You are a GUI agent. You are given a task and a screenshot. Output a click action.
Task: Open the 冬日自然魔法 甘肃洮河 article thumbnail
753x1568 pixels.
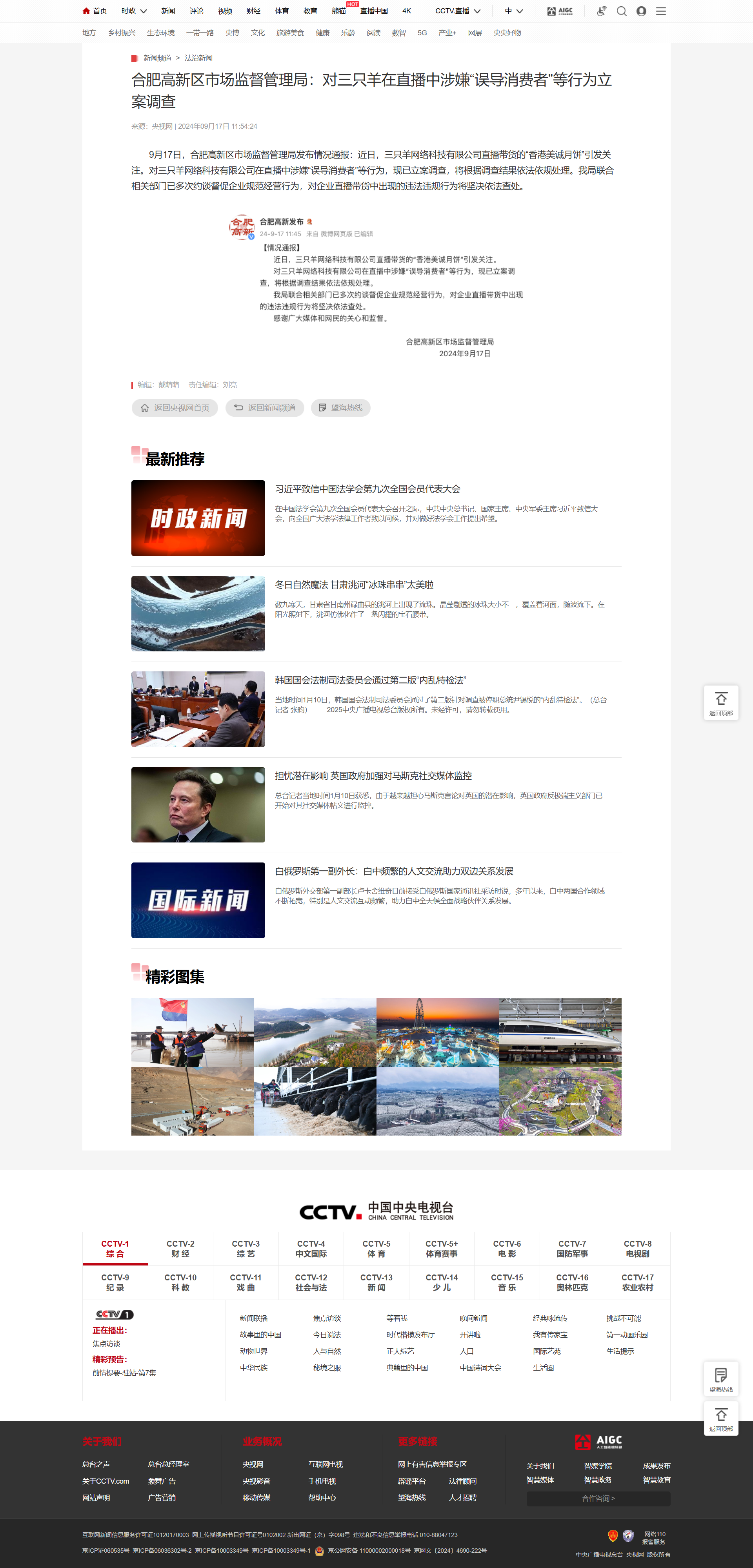tap(198, 614)
